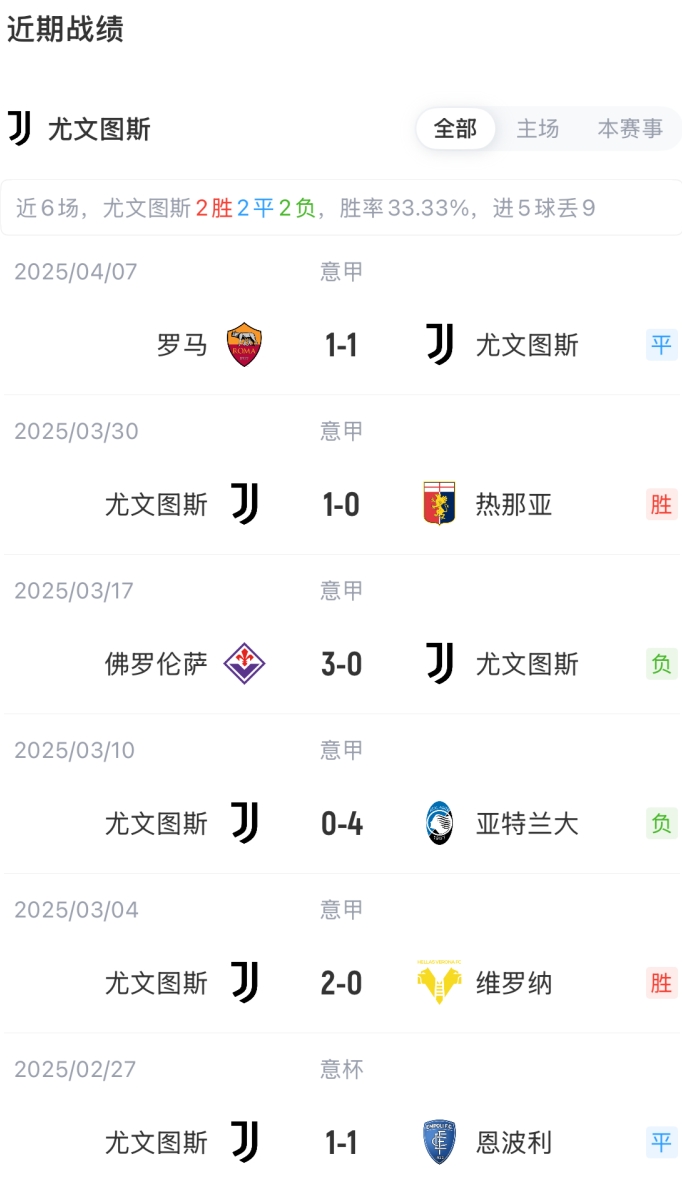Open the 罗马 vs 尤文图斯 1-1 match
This screenshot has width=682, height=1177.
click(x=341, y=345)
